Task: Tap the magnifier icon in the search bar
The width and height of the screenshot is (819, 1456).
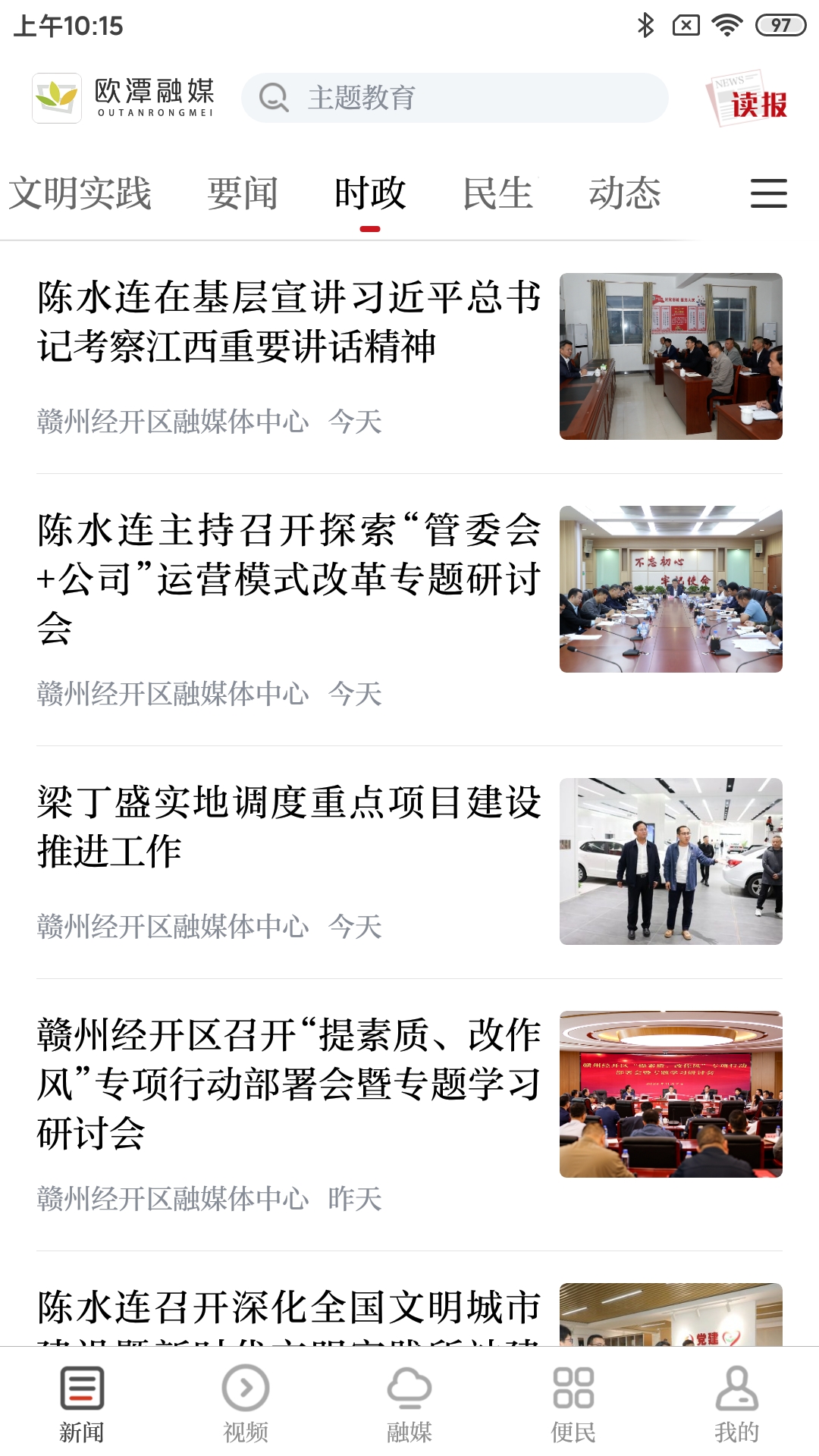Action: click(274, 97)
